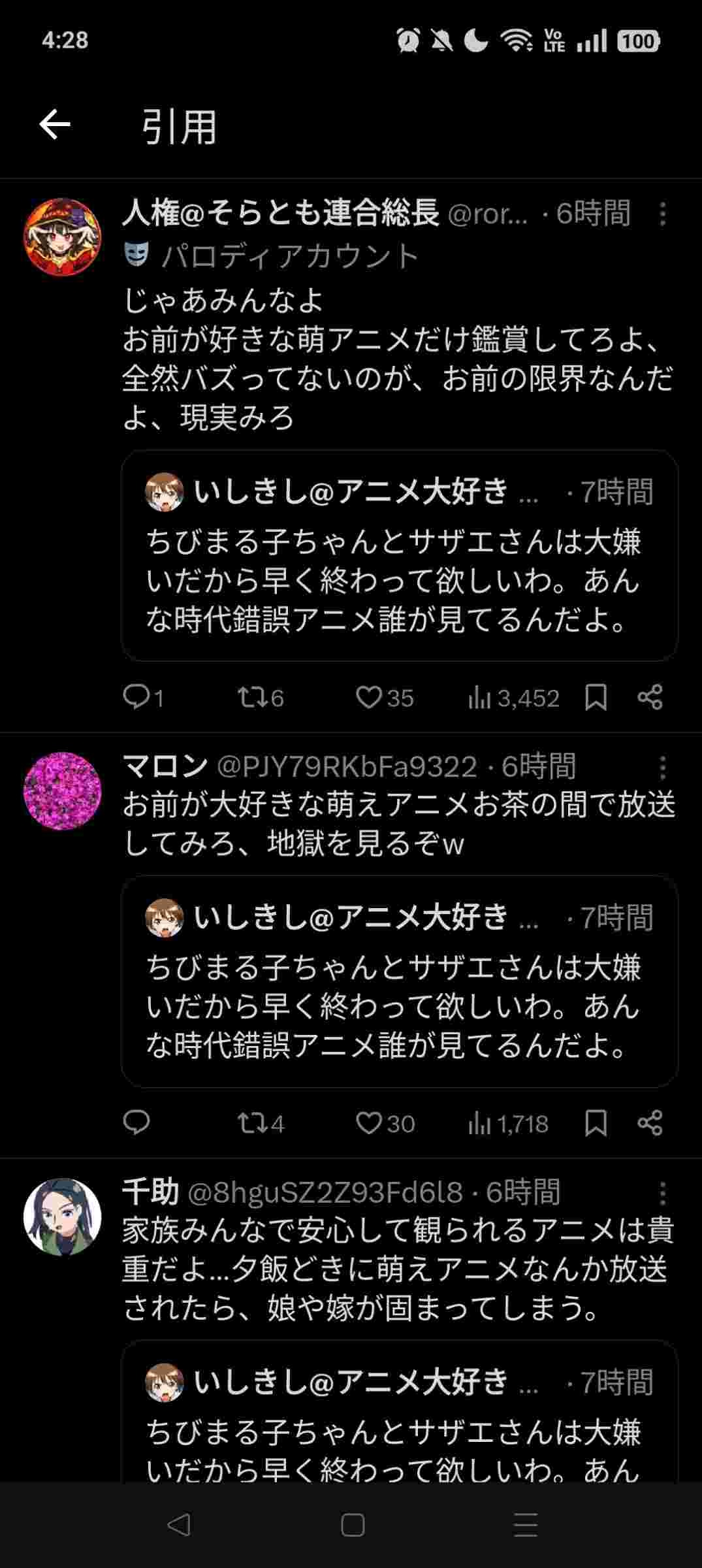Bookmark マロン's post
The width and height of the screenshot is (702, 1568).
(x=596, y=1123)
